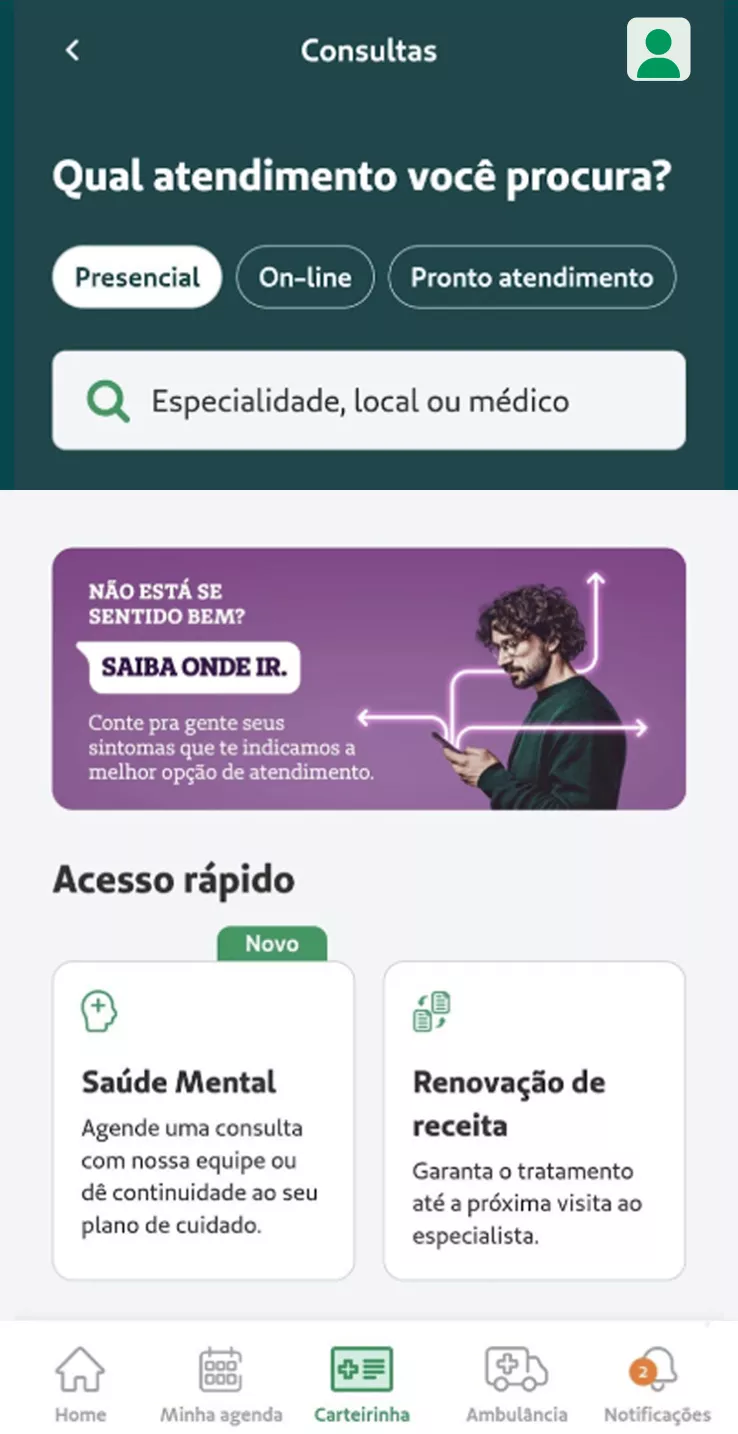
Task: Open the Saiba onde ir banner
Action: coord(368,678)
